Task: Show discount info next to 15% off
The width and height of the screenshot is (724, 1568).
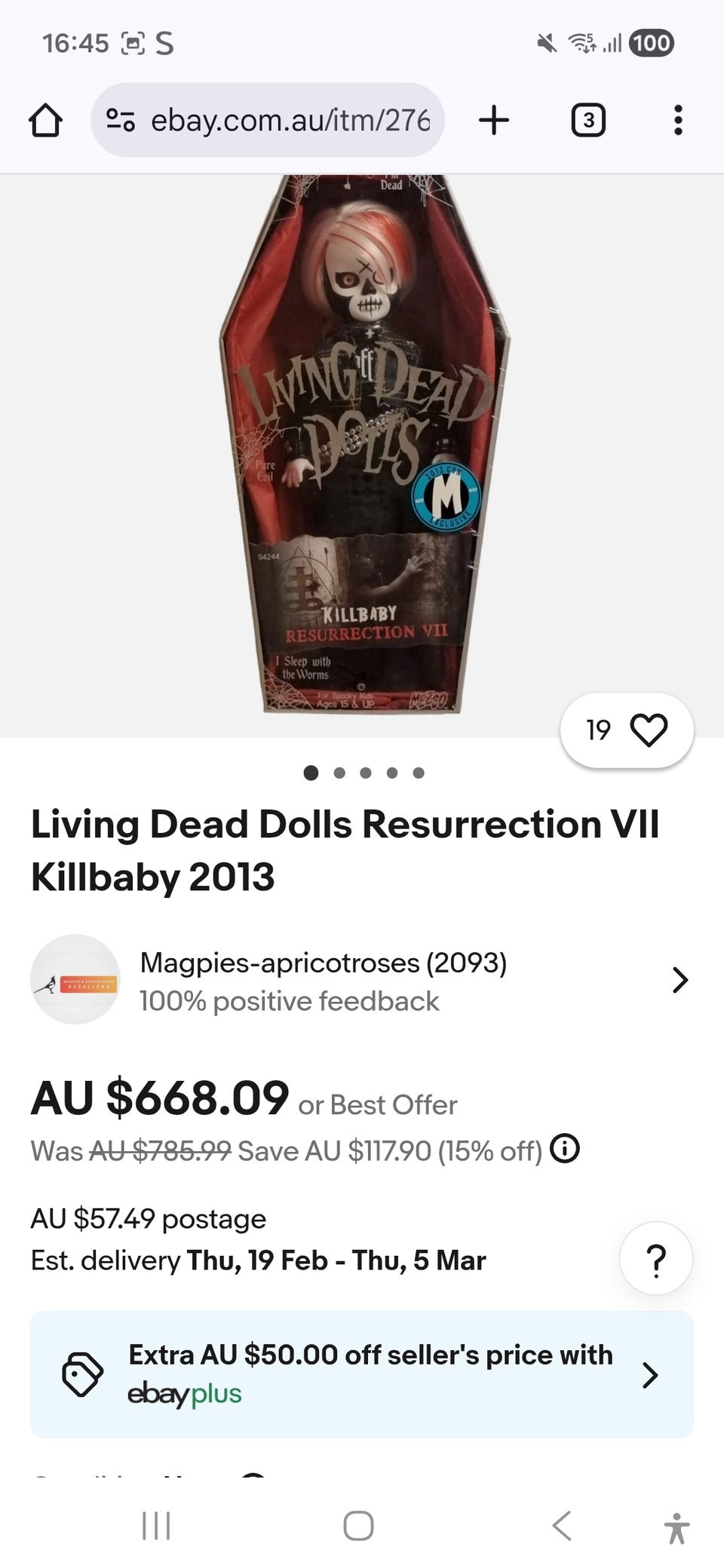Action: tap(565, 1149)
